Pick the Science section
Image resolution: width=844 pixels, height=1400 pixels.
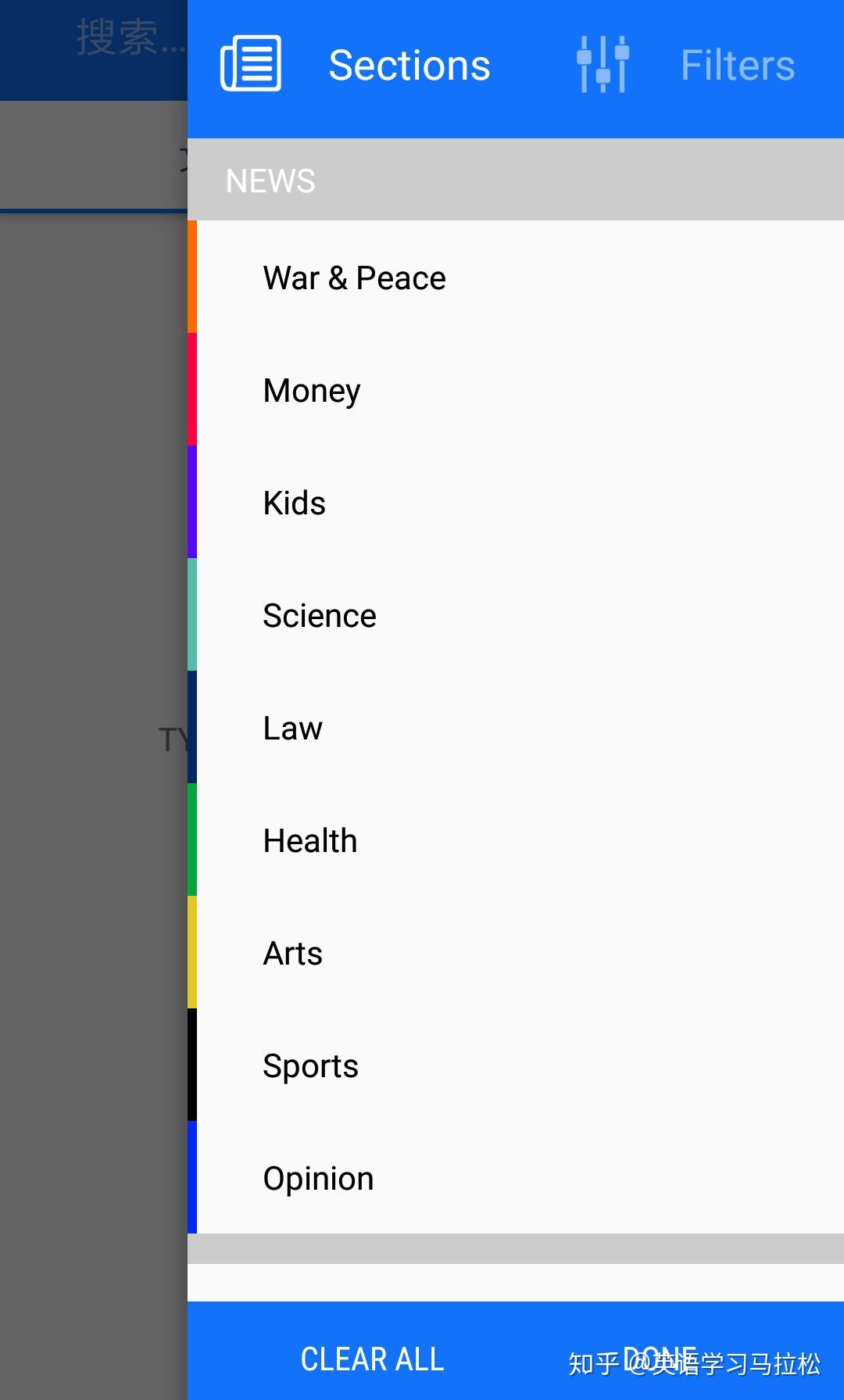[x=320, y=616]
